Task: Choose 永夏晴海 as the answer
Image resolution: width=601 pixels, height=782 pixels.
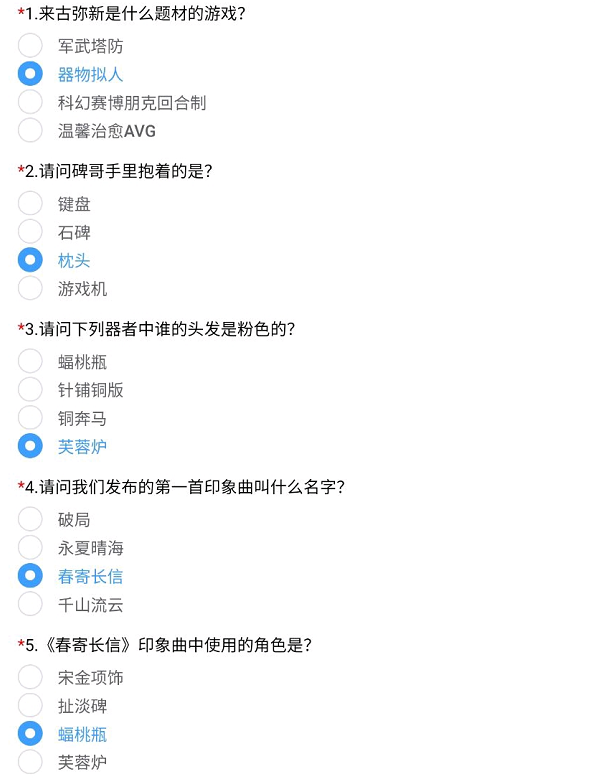Action: coord(31,547)
